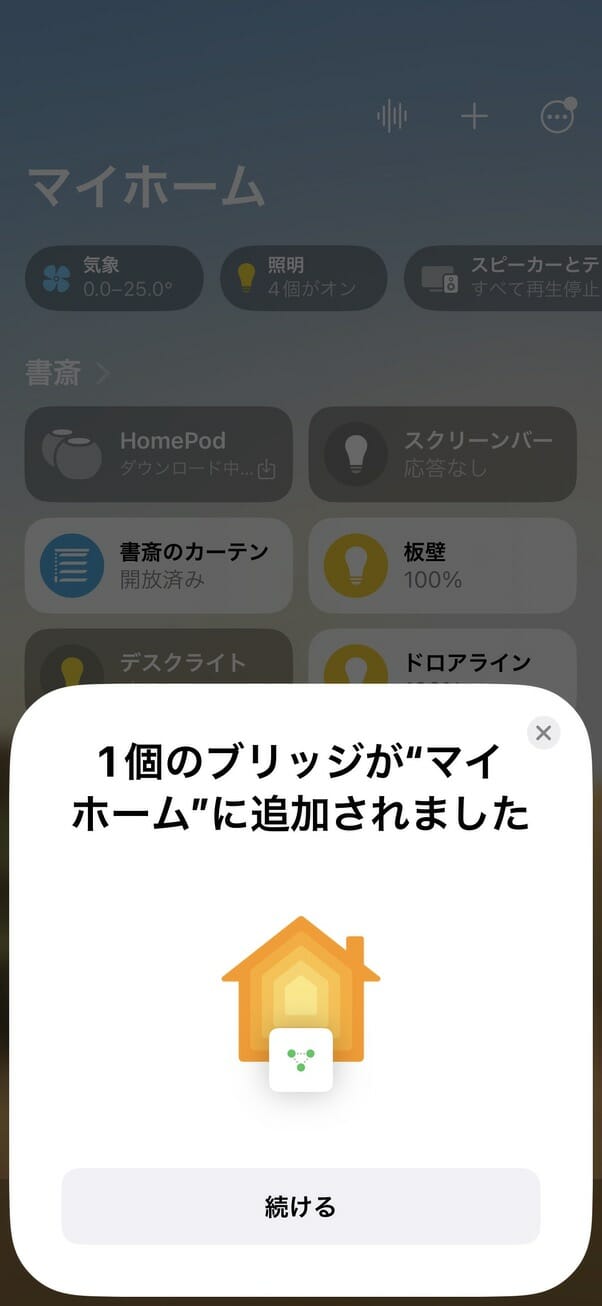The width and height of the screenshot is (602, 1306).
Task: Toggle 書斎のカーテン tile
Action: [x=159, y=565]
